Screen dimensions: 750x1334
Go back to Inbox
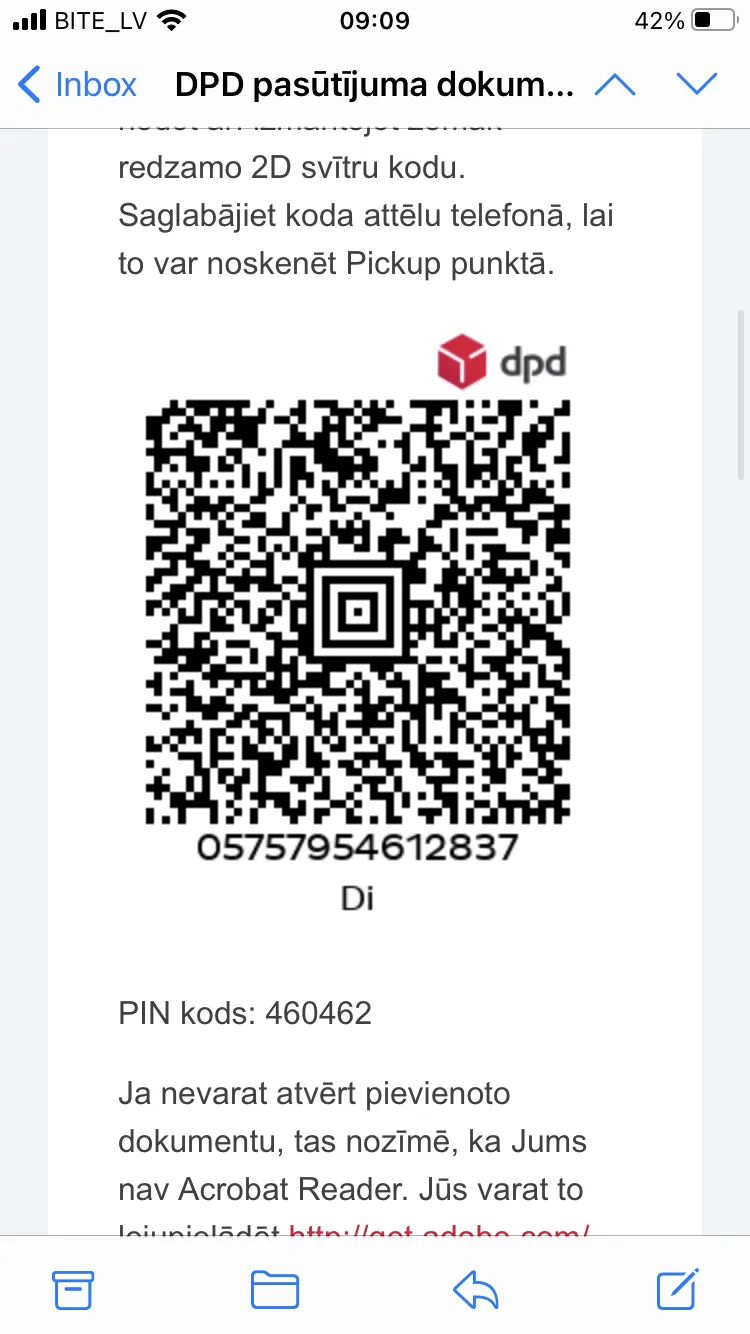tap(77, 85)
